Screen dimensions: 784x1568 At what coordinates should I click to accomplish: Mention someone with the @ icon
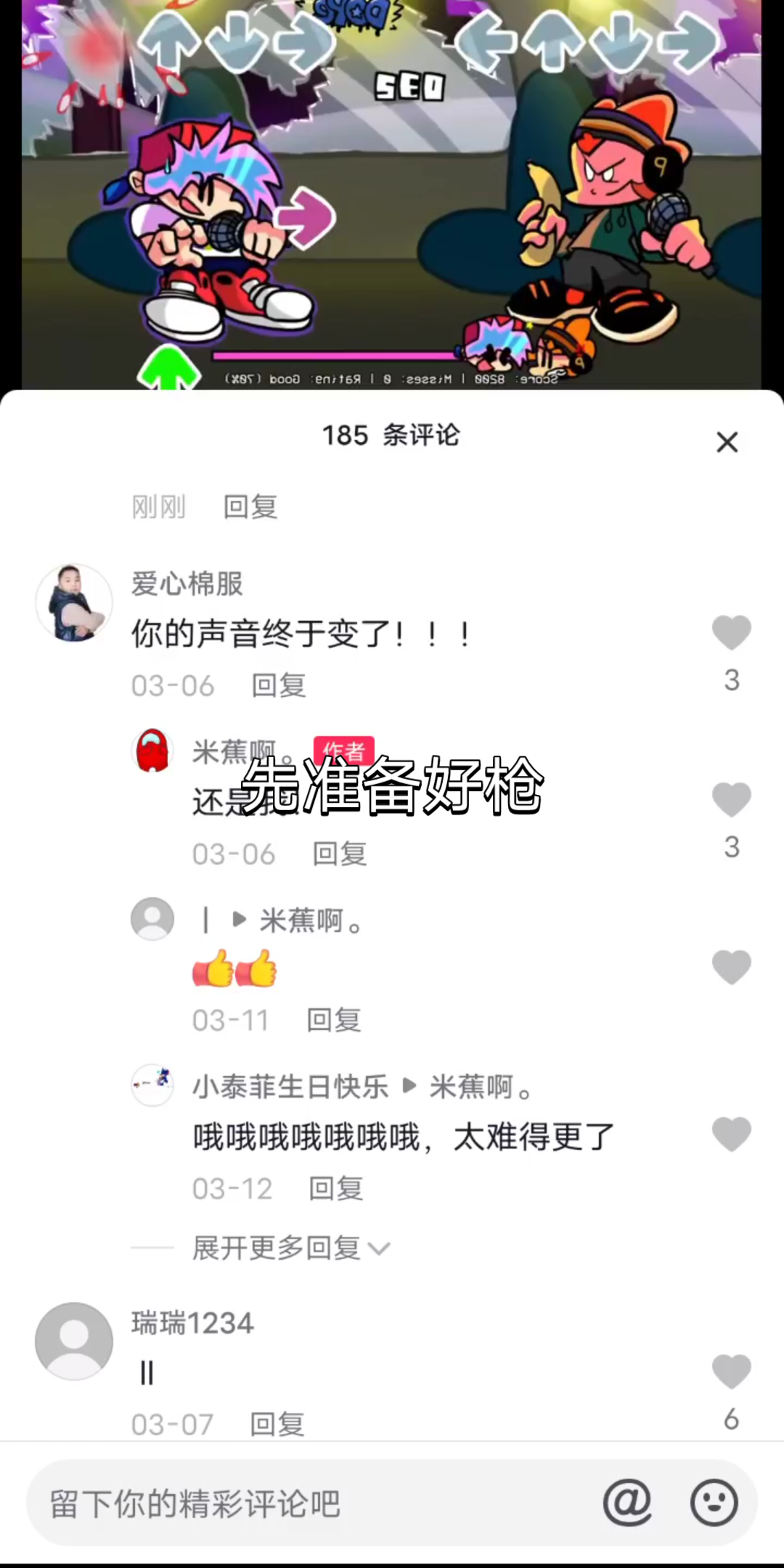[x=627, y=1503]
